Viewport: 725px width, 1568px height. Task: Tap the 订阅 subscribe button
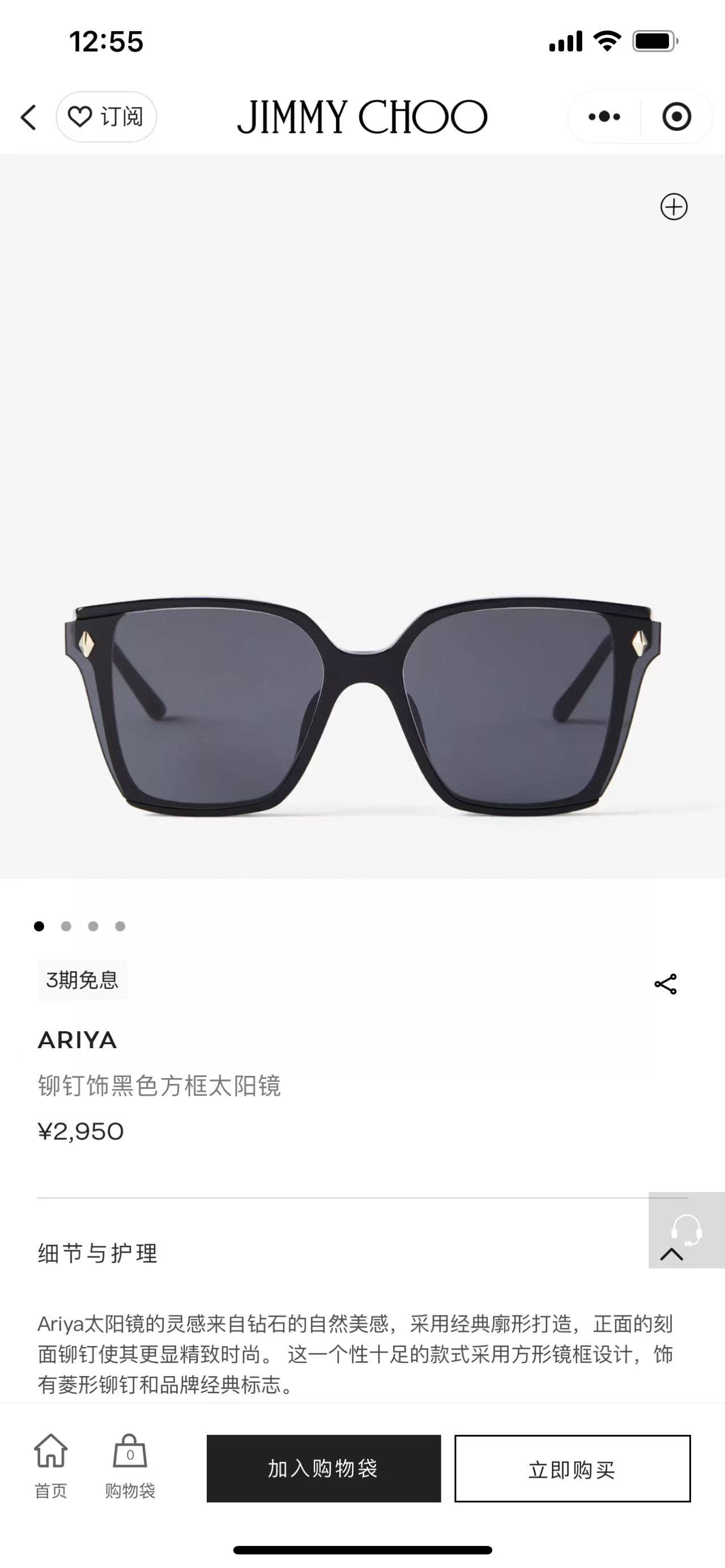pos(106,117)
